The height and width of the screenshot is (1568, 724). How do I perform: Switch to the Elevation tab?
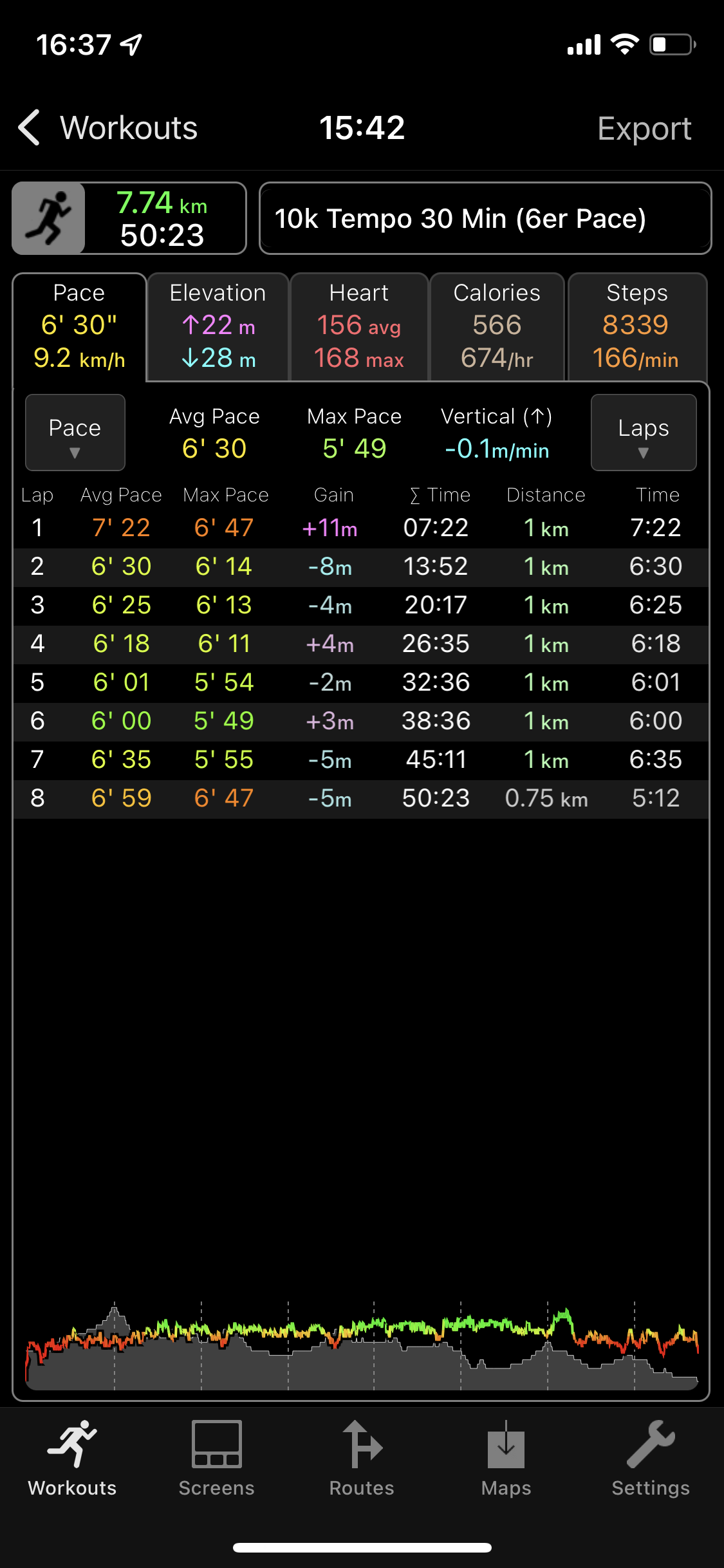tap(218, 326)
